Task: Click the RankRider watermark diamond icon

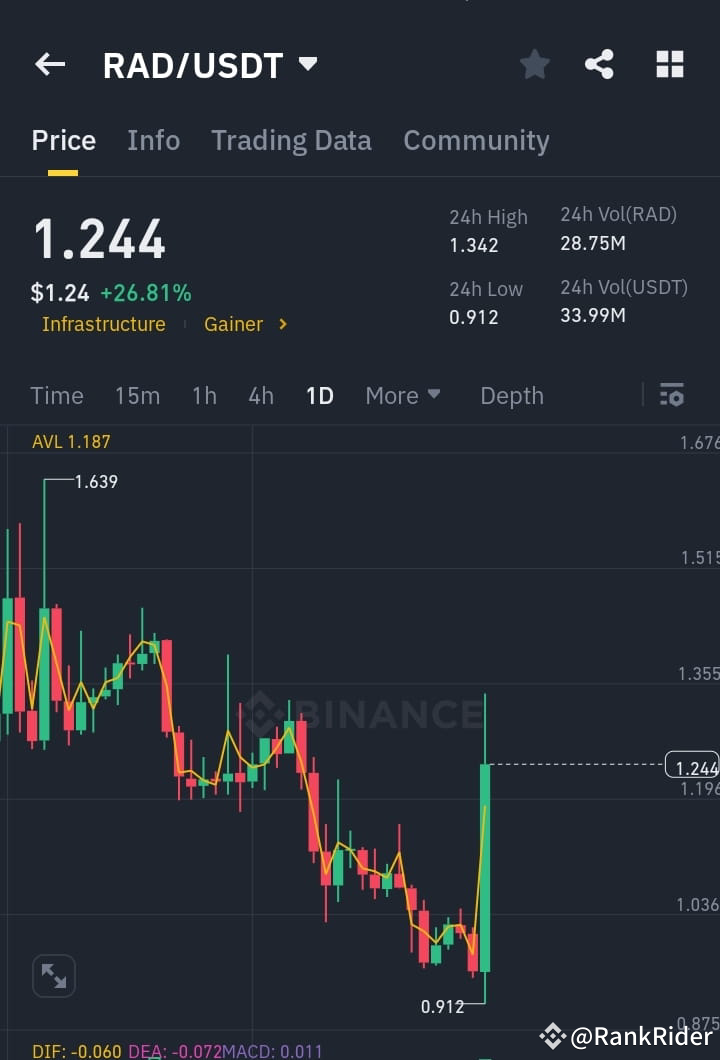Action: (x=554, y=1037)
